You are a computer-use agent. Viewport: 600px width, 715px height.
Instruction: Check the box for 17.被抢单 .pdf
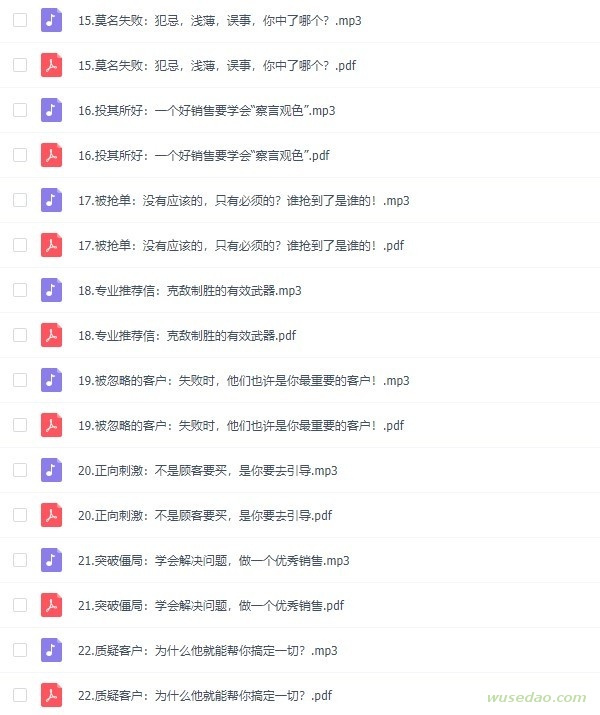20,245
